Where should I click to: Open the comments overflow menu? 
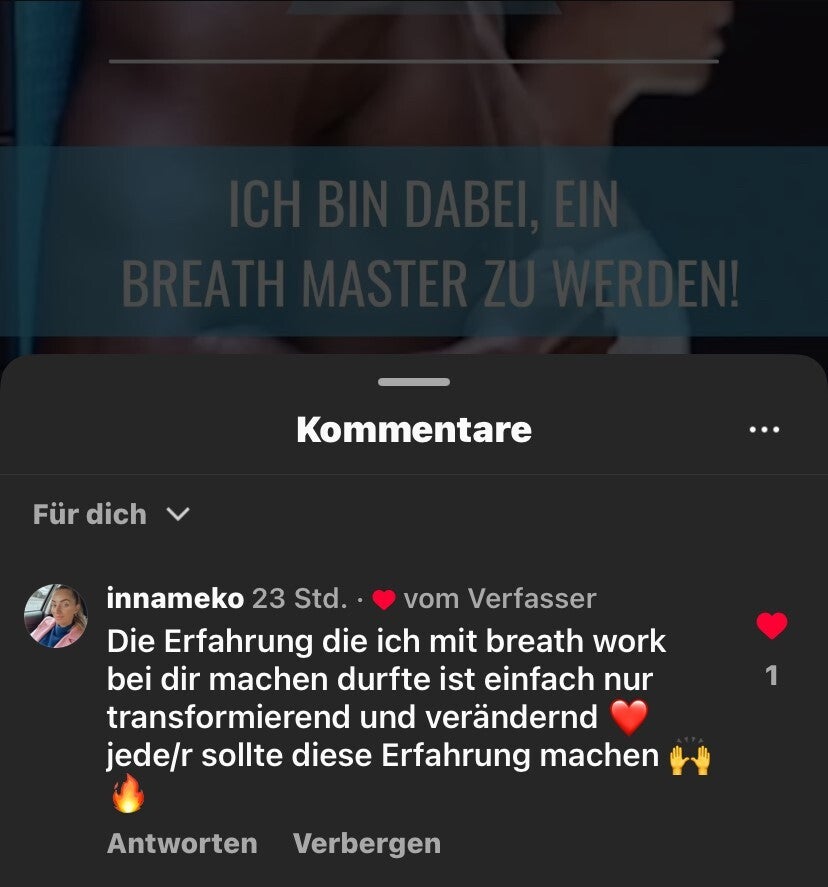pos(764,430)
